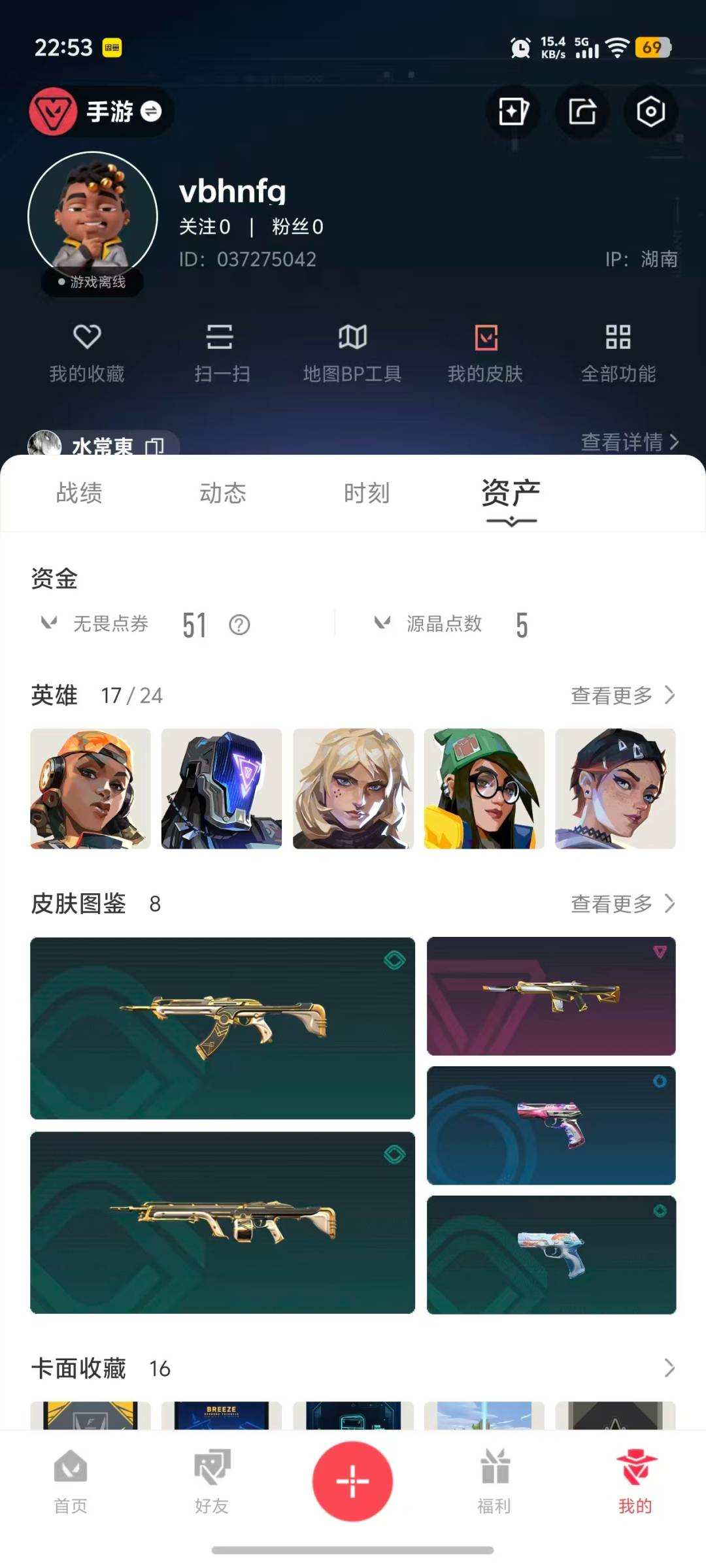Open the 扫一扫 scan tool
This screenshot has height=1568, width=706.
[x=220, y=353]
